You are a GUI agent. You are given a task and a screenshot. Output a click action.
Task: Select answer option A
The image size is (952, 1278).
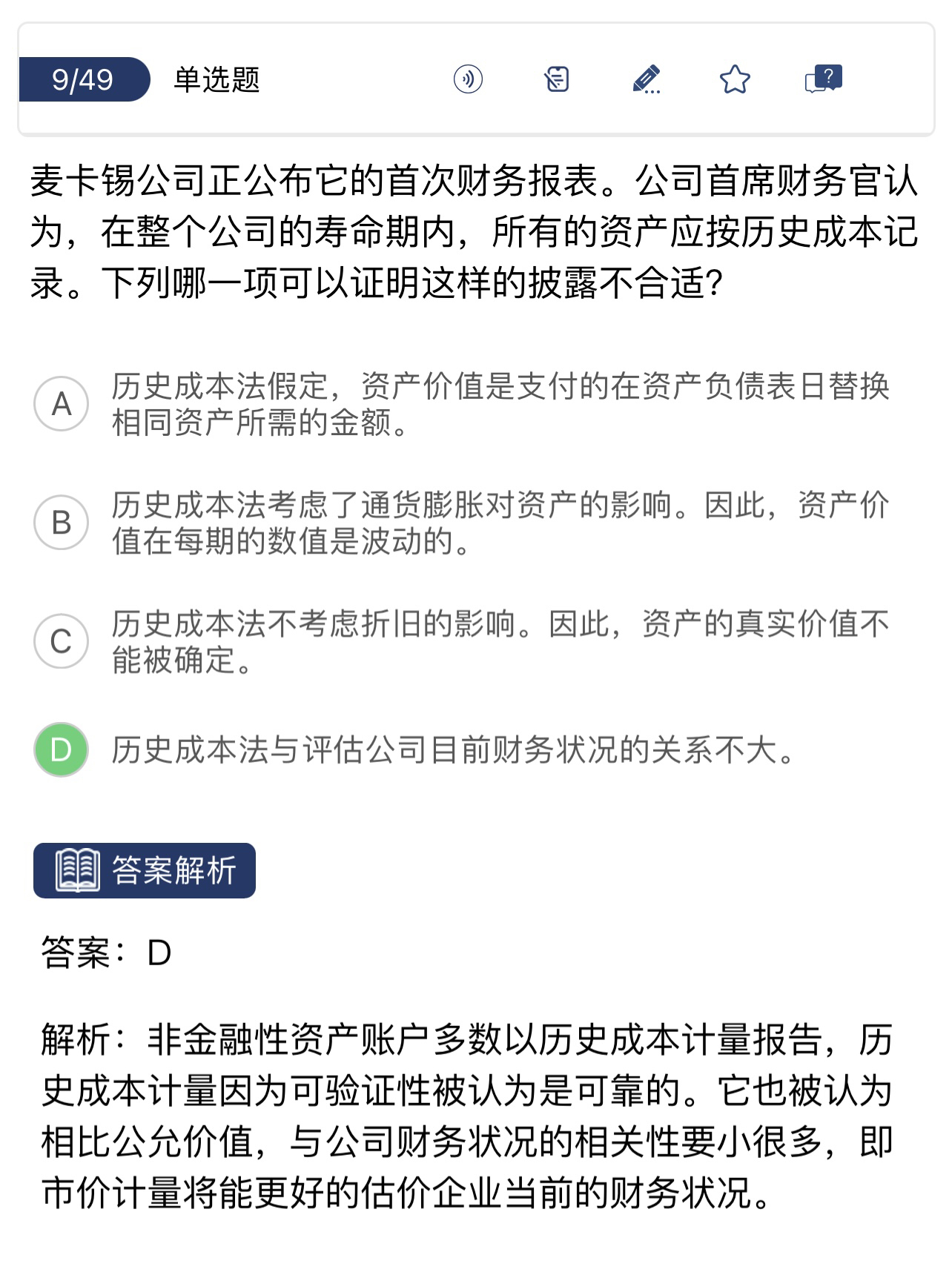62,404
